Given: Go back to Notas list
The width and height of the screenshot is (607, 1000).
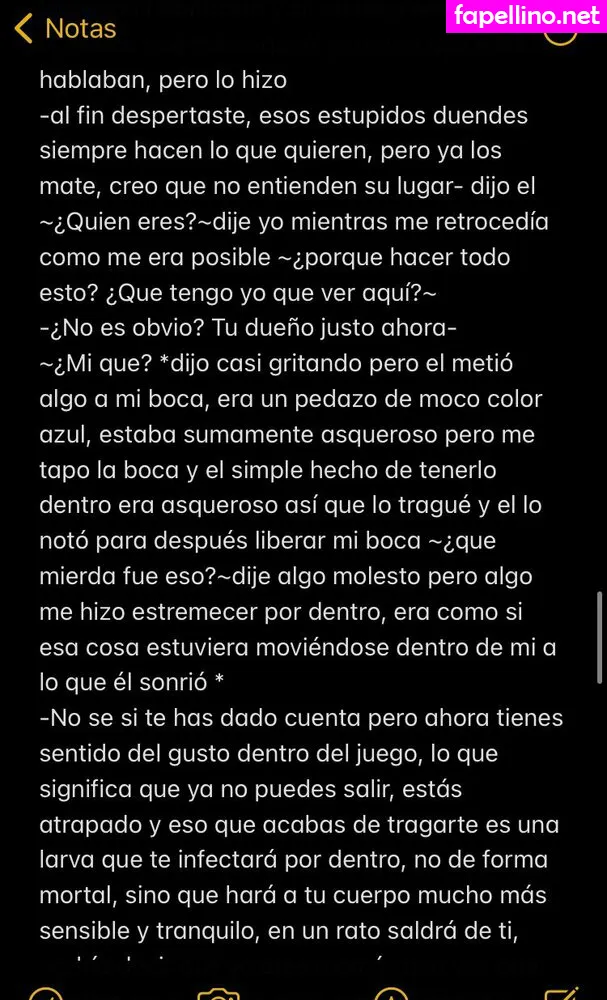Looking at the screenshot, I should point(66,28).
